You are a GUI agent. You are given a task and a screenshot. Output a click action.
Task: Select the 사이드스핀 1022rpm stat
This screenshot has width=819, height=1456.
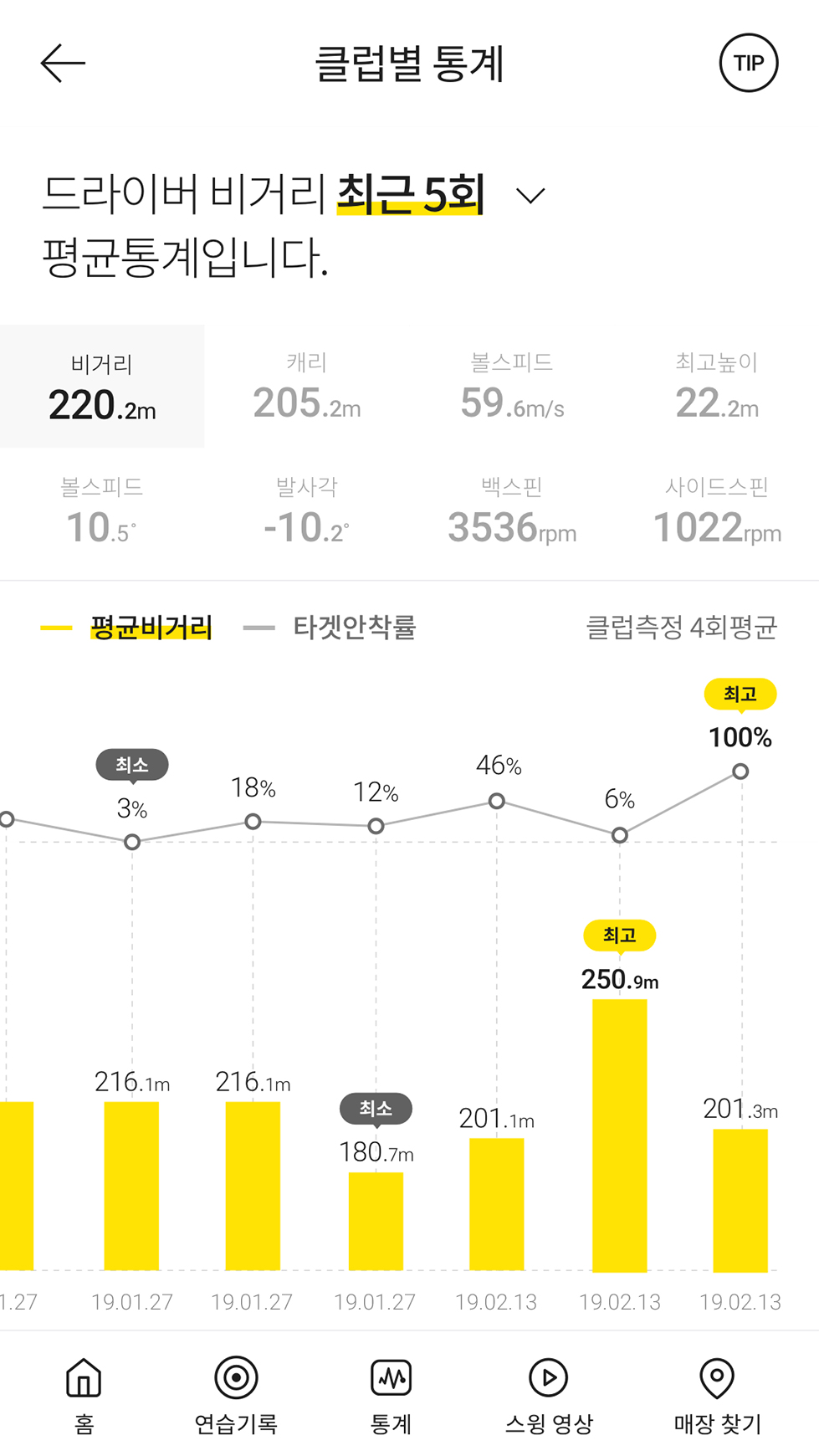click(x=717, y=511)
